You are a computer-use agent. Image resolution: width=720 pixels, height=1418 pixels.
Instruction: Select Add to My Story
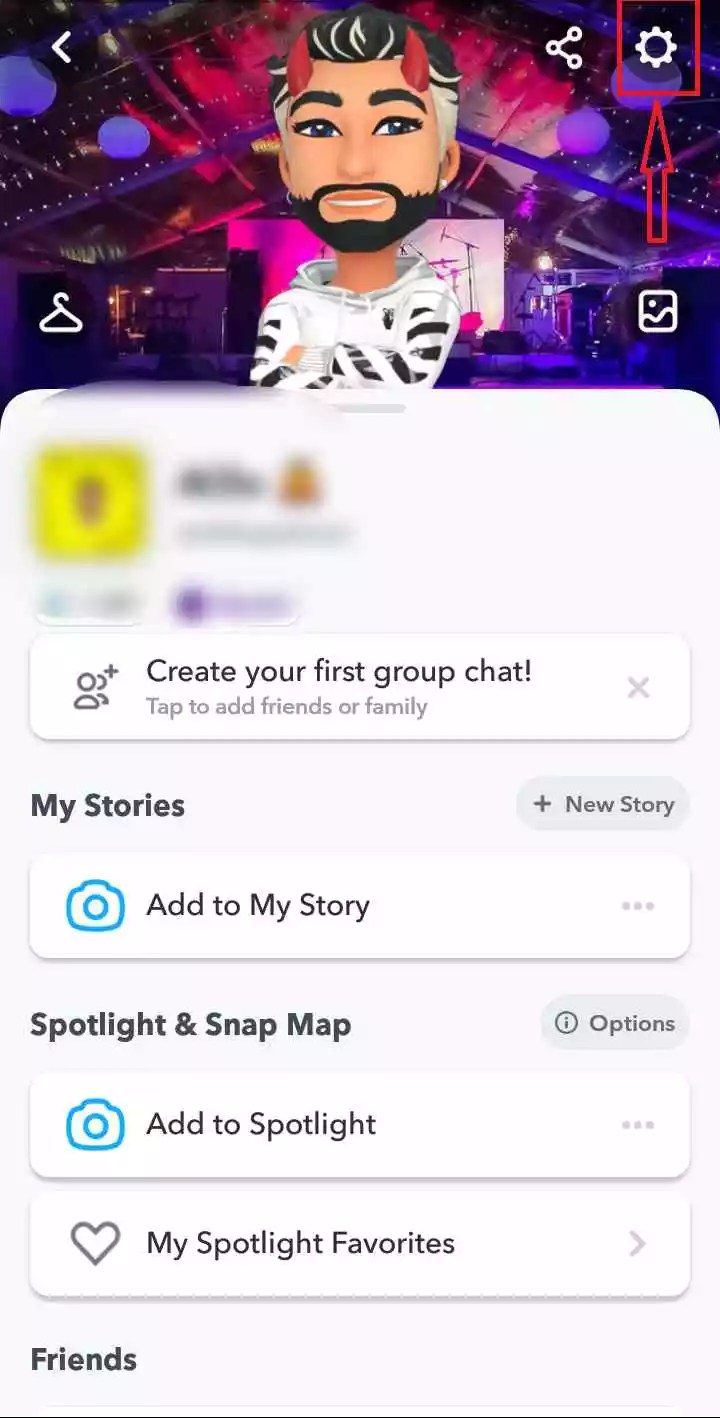pos(258,905)
